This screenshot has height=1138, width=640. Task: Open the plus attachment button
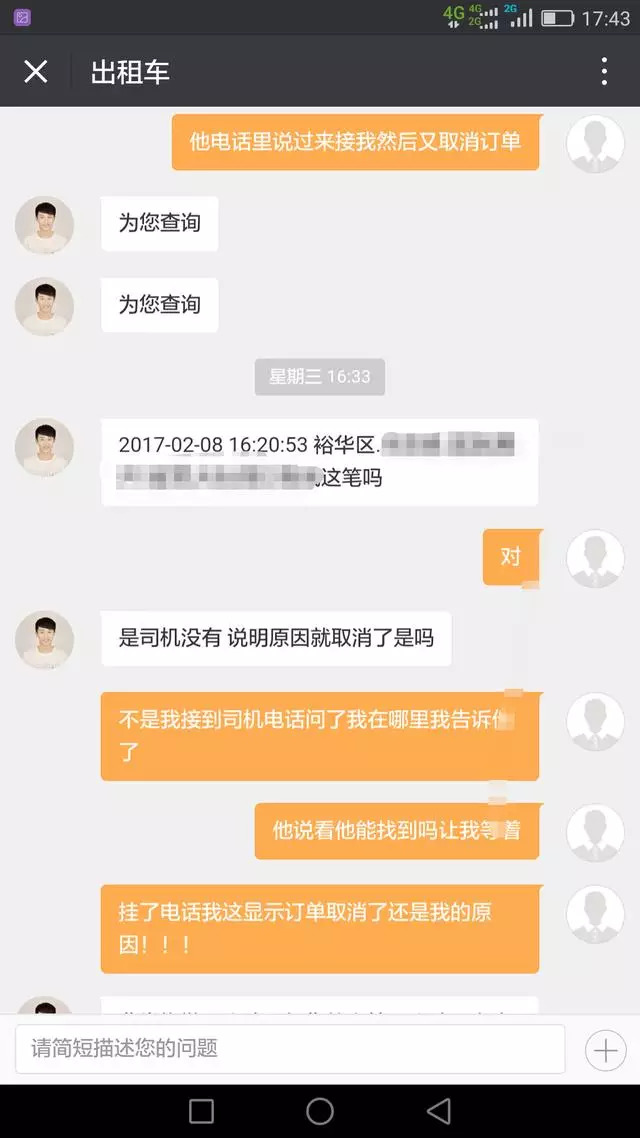point(605,1050)
